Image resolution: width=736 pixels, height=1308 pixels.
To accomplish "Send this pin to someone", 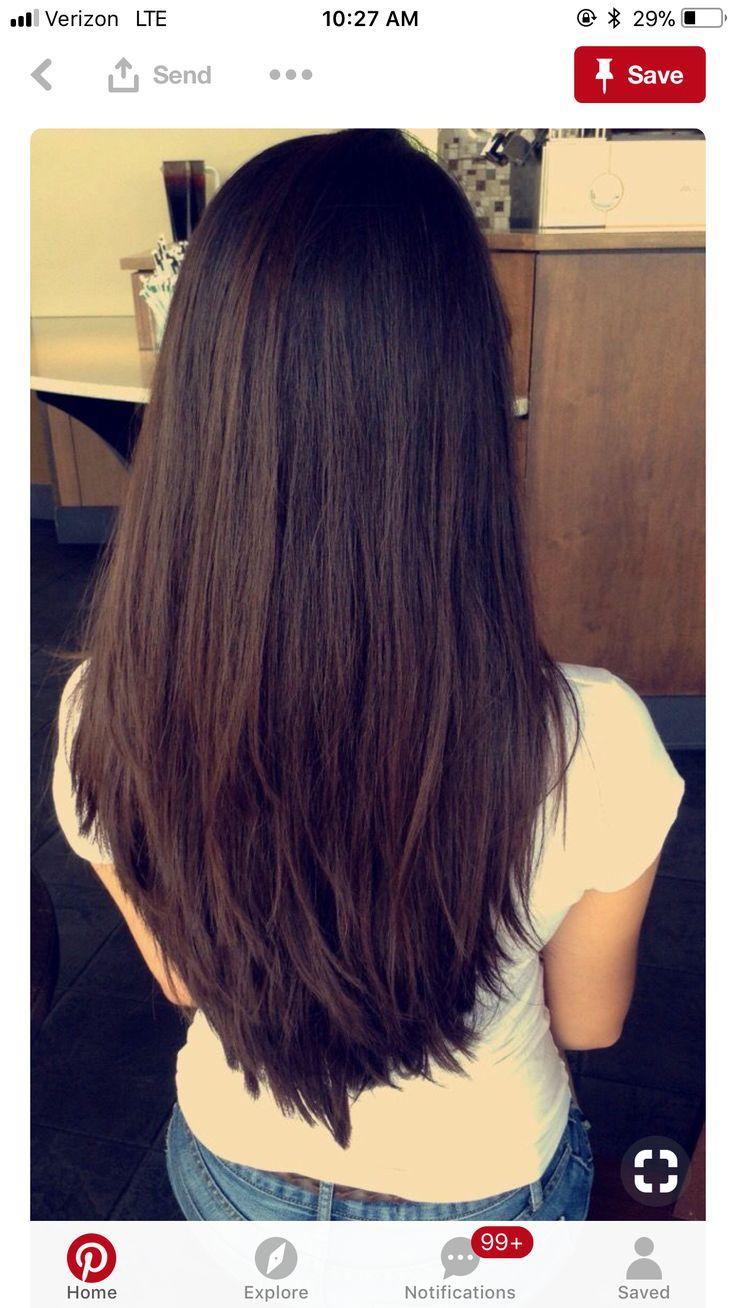I will (160, 75).
